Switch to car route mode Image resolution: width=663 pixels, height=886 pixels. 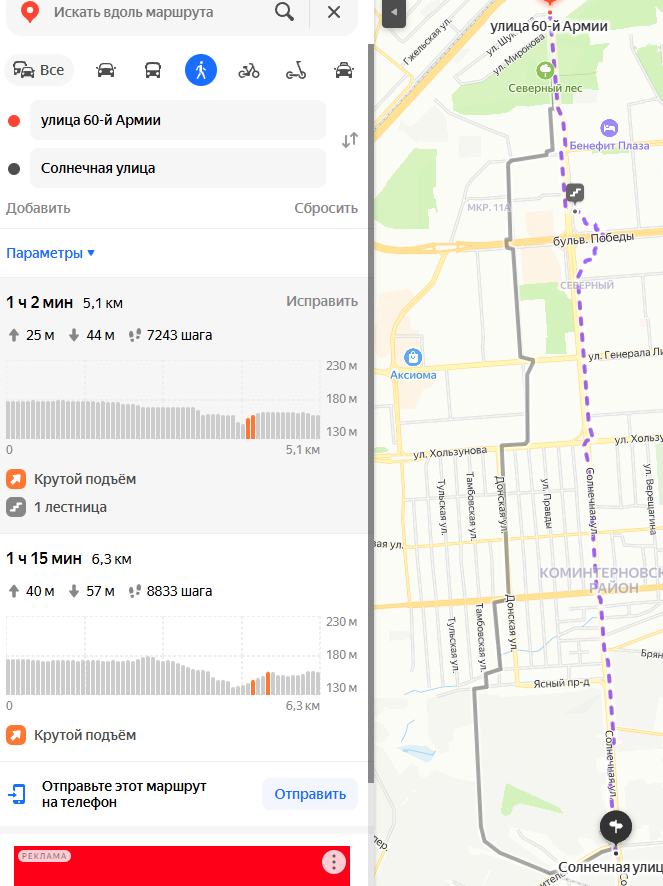106,70
